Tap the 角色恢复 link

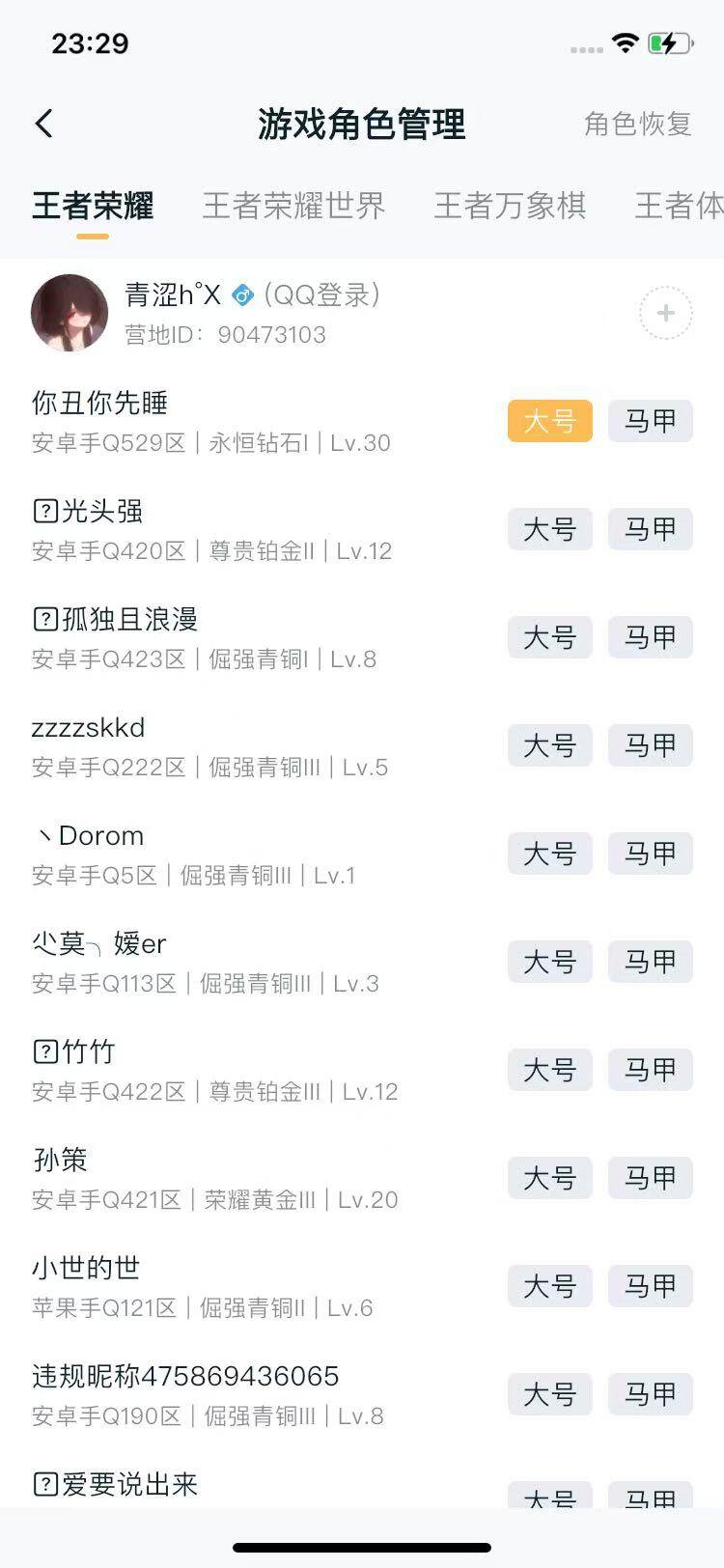638,124
